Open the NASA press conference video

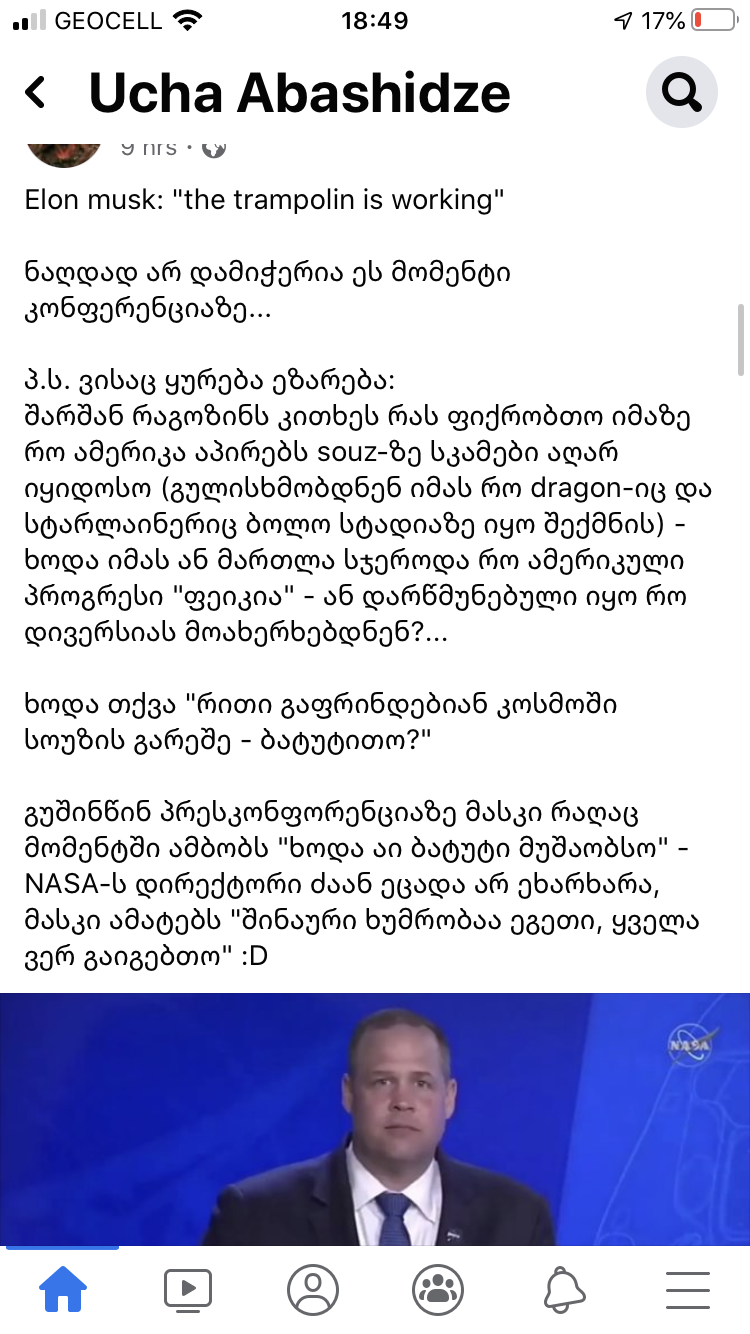click(375, 1118)
